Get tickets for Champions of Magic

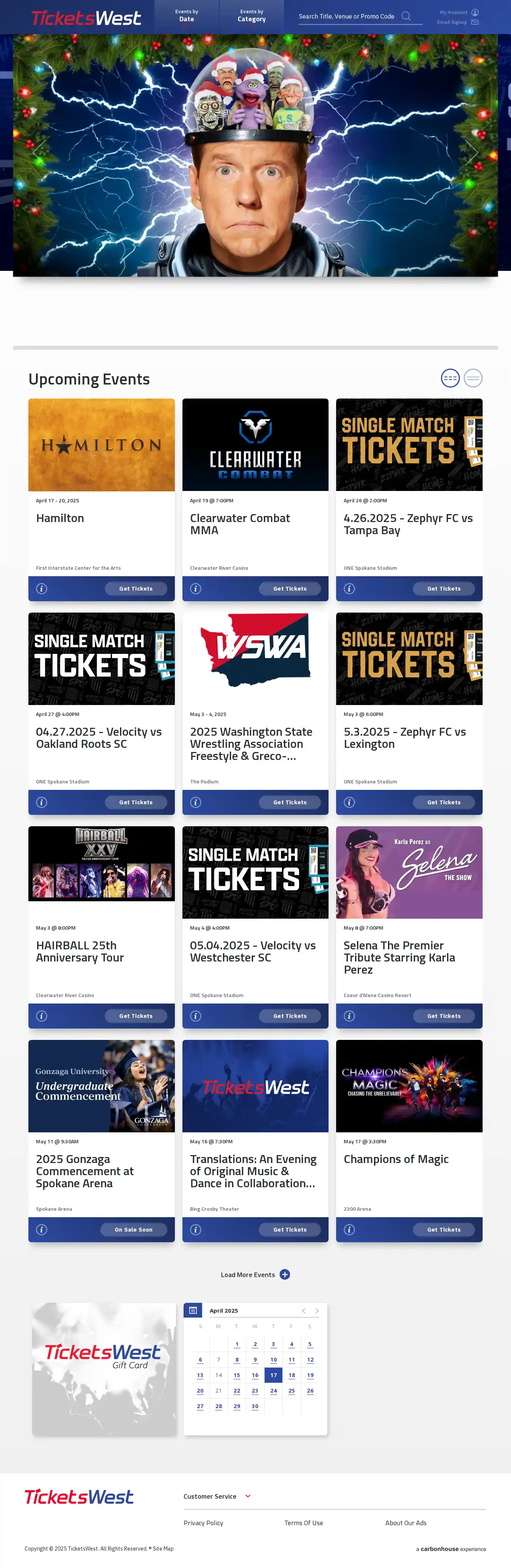[x=444, y=1230]
